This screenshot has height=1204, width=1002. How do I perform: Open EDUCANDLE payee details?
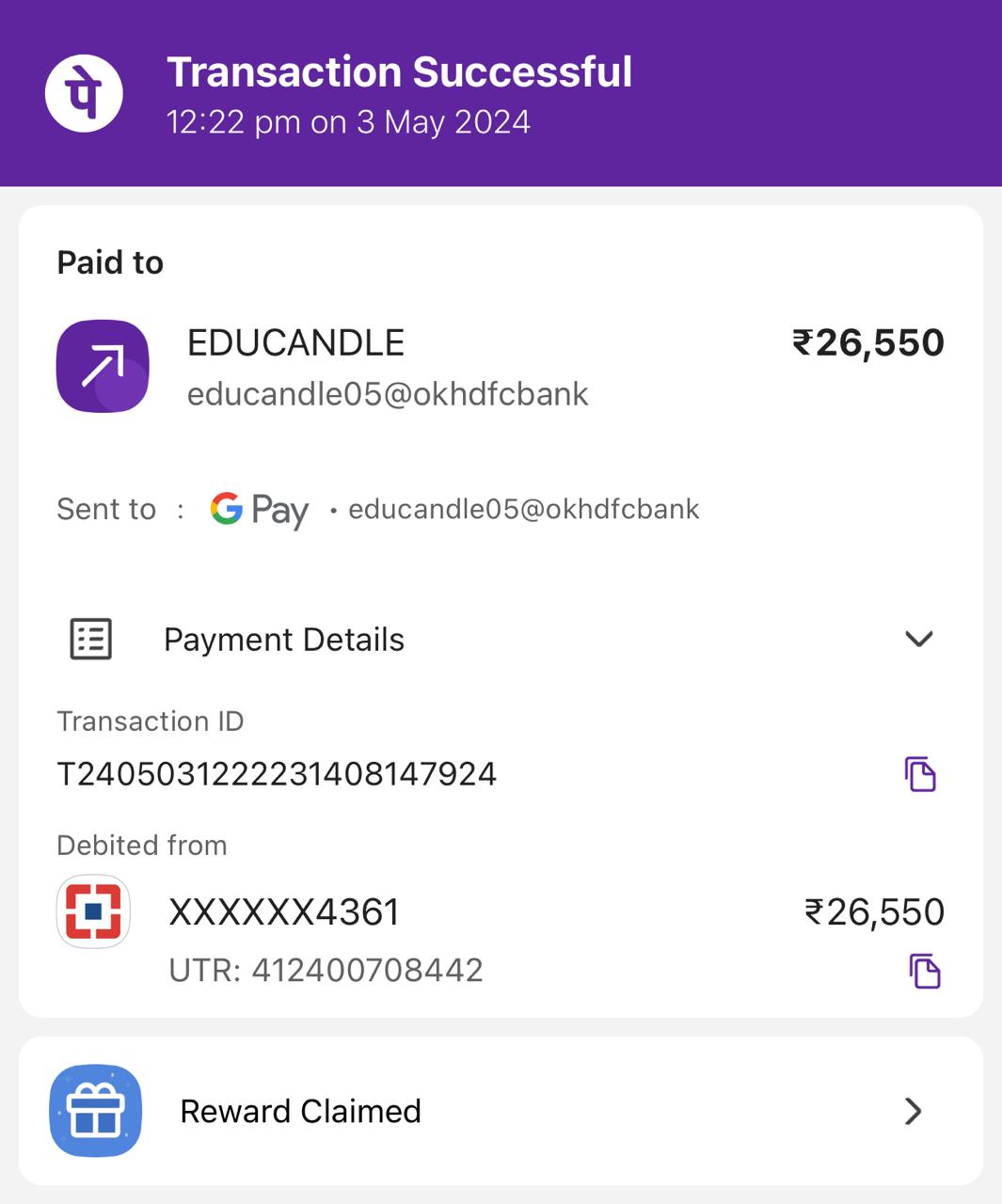tap(294, 344)
